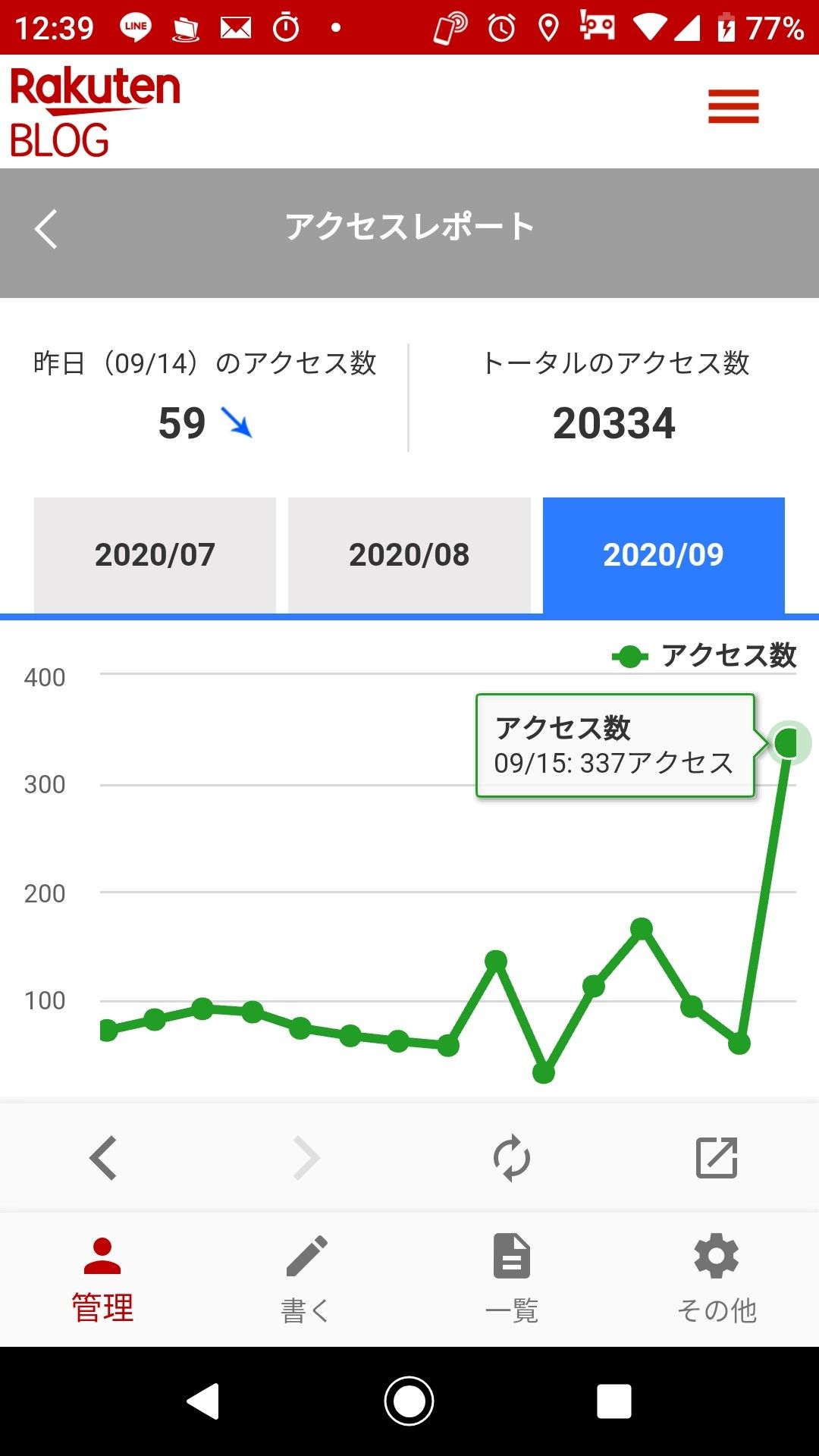Switch to the 2020/07 tab
Image resolution: width=819 pixels, height=1456 pixels.
coord(155,554)
